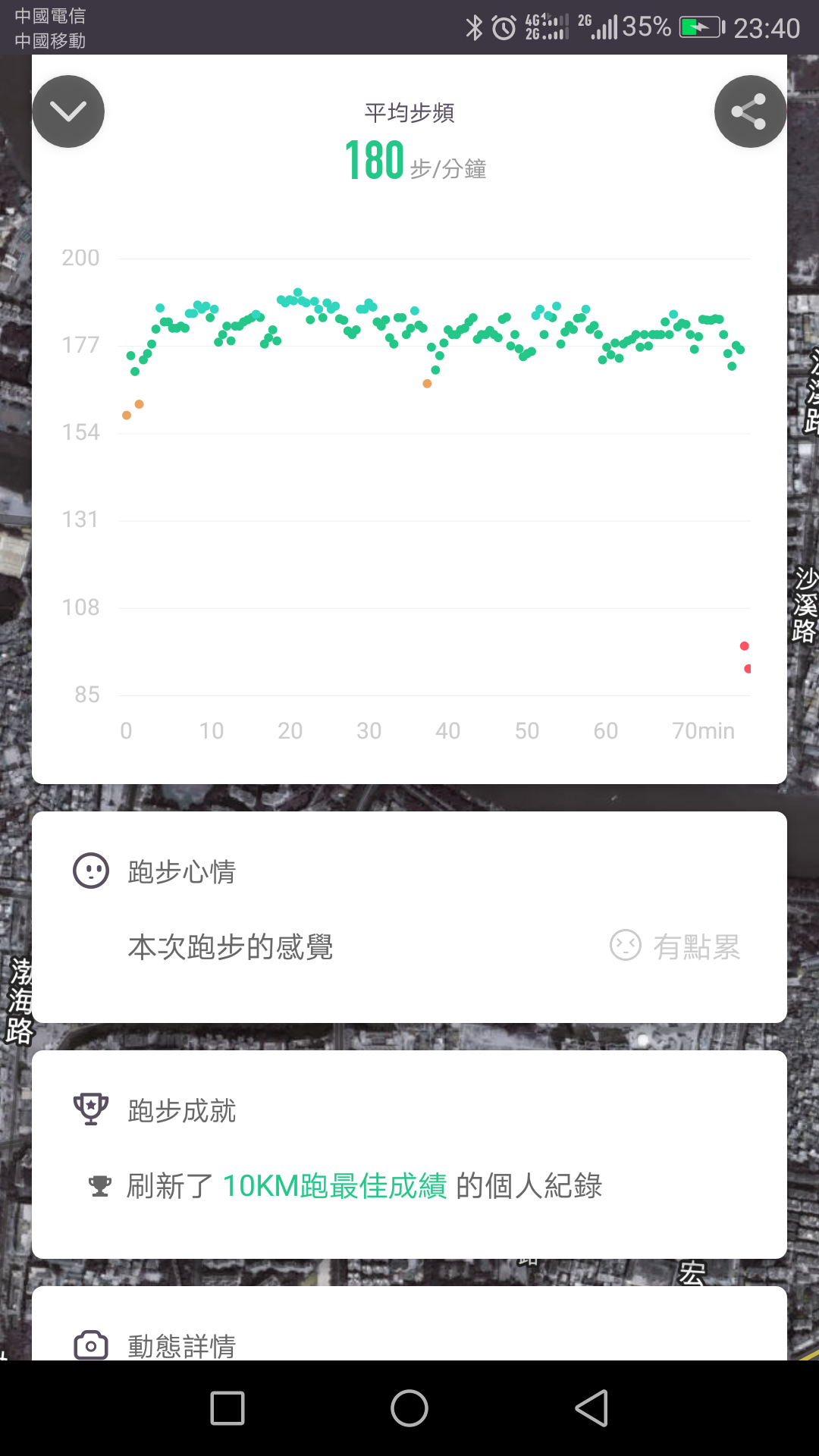
Task: Change the run feeling 有點累
Action: tap(675, 946)
